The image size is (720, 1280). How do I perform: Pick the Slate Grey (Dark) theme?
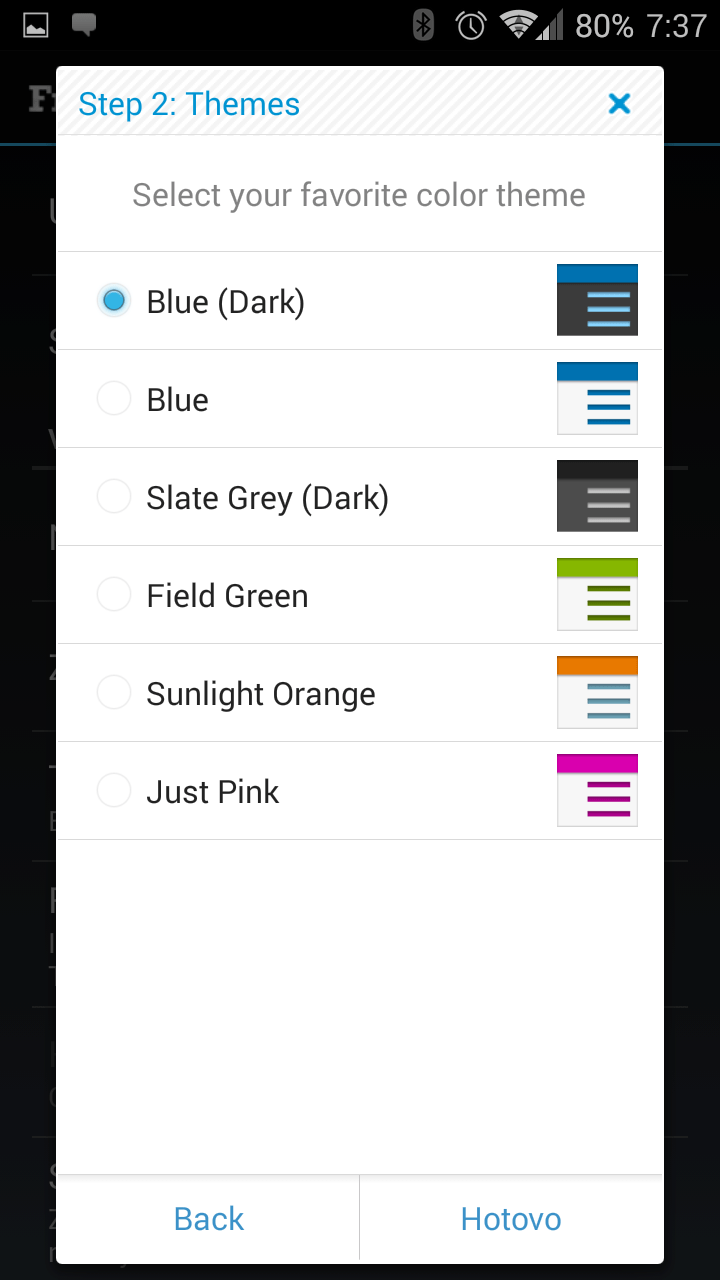pos(360,497)
